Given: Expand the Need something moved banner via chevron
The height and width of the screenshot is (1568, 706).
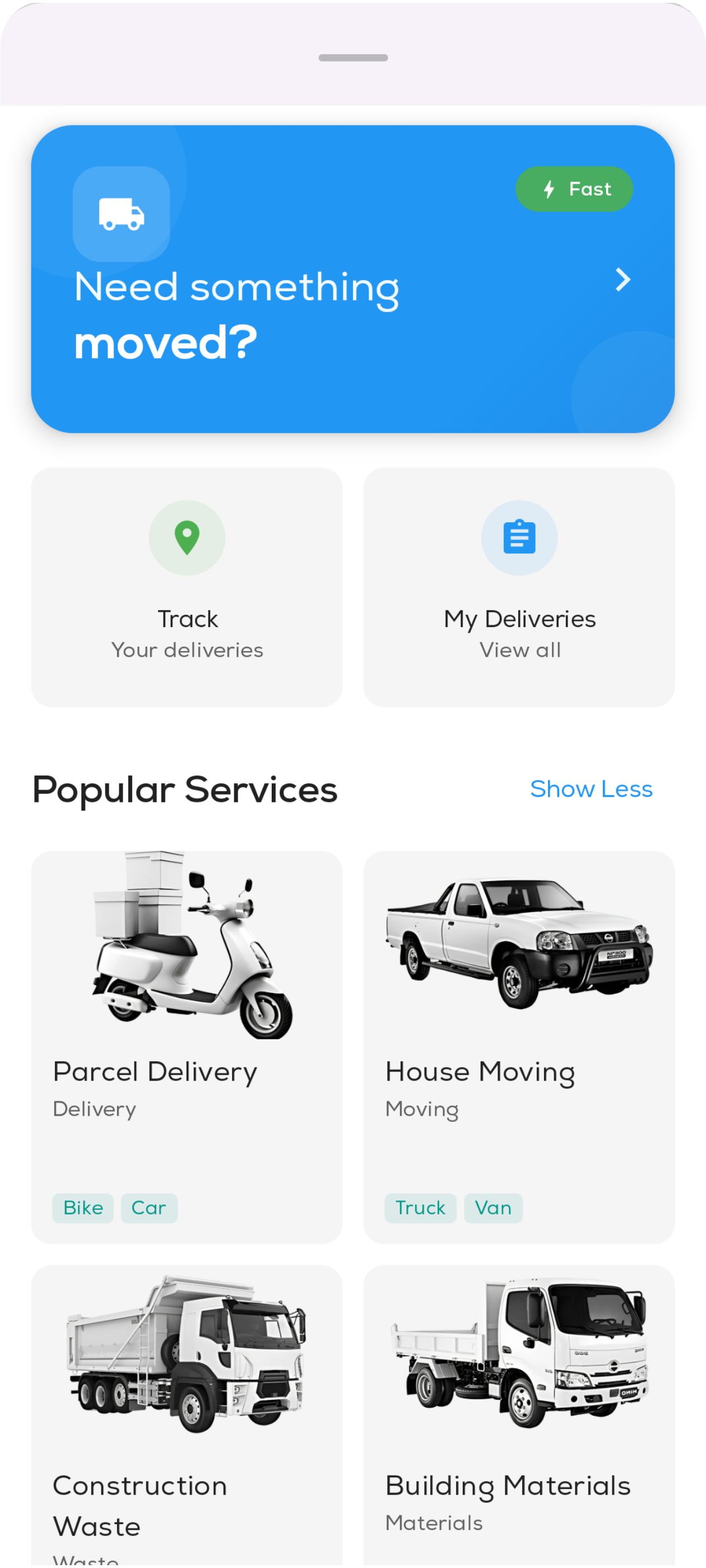Looking at the screenshot, I should point(622,280).
